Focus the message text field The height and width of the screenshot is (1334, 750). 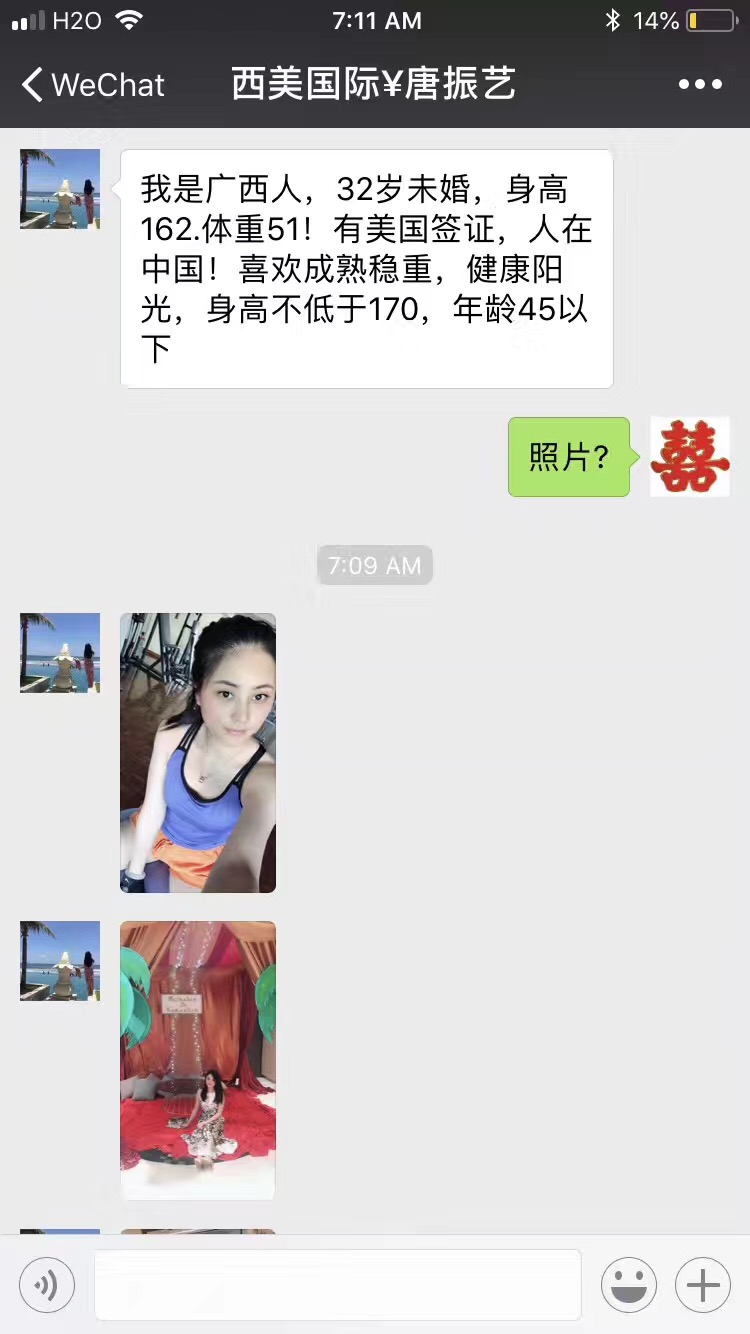337,1284
